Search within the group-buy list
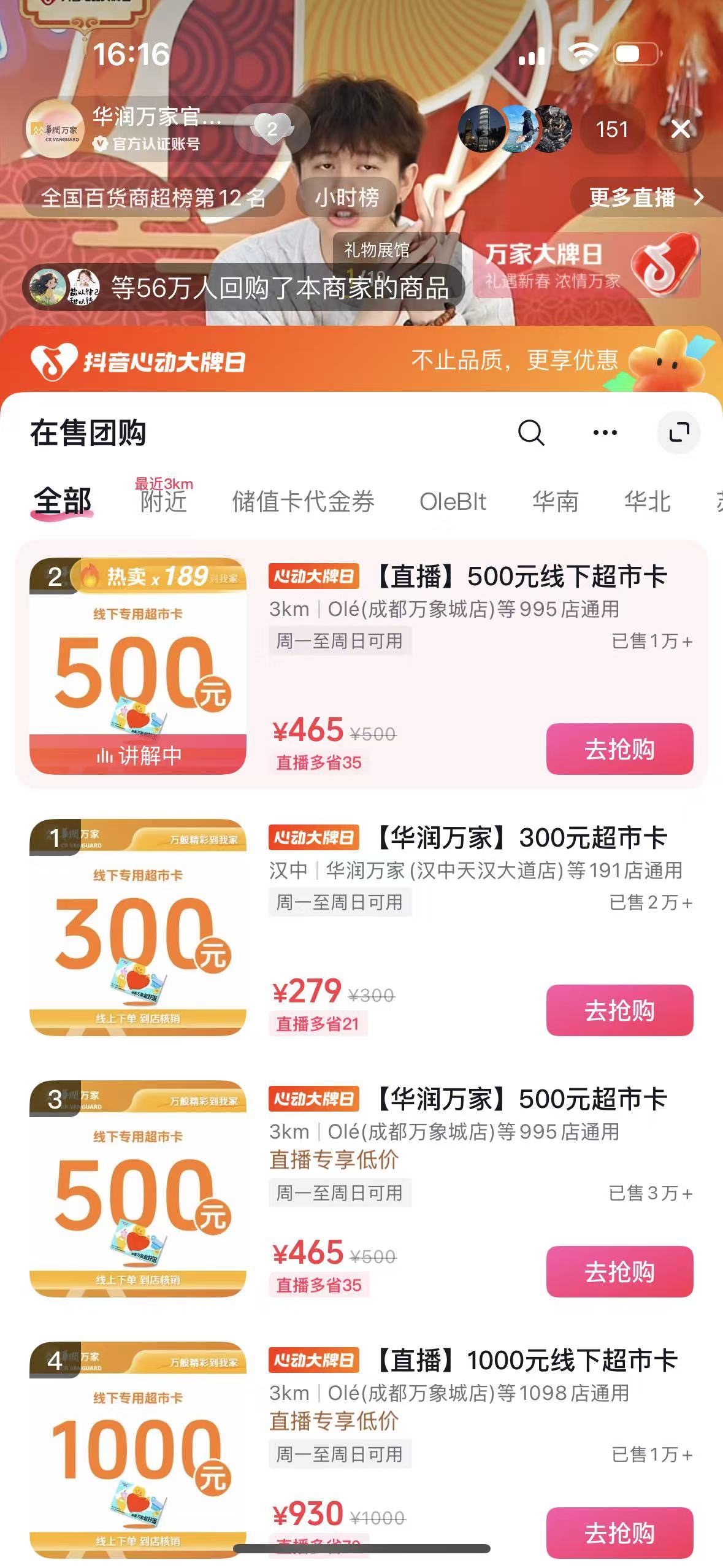Screen dimensions: 723x1568 pyautogui.click(x=531, y=432)
